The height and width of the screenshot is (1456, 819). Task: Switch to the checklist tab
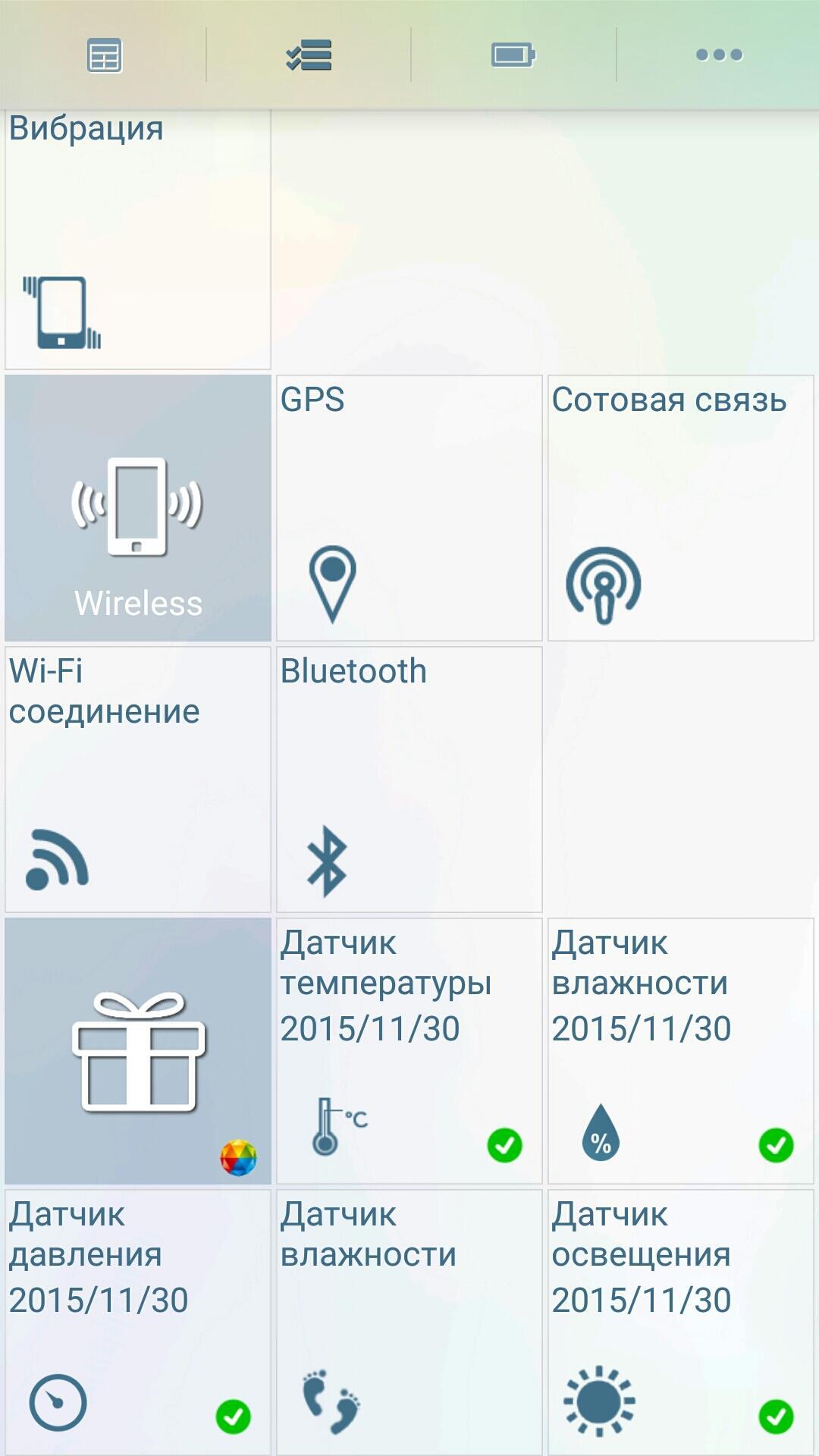point(308,55)
